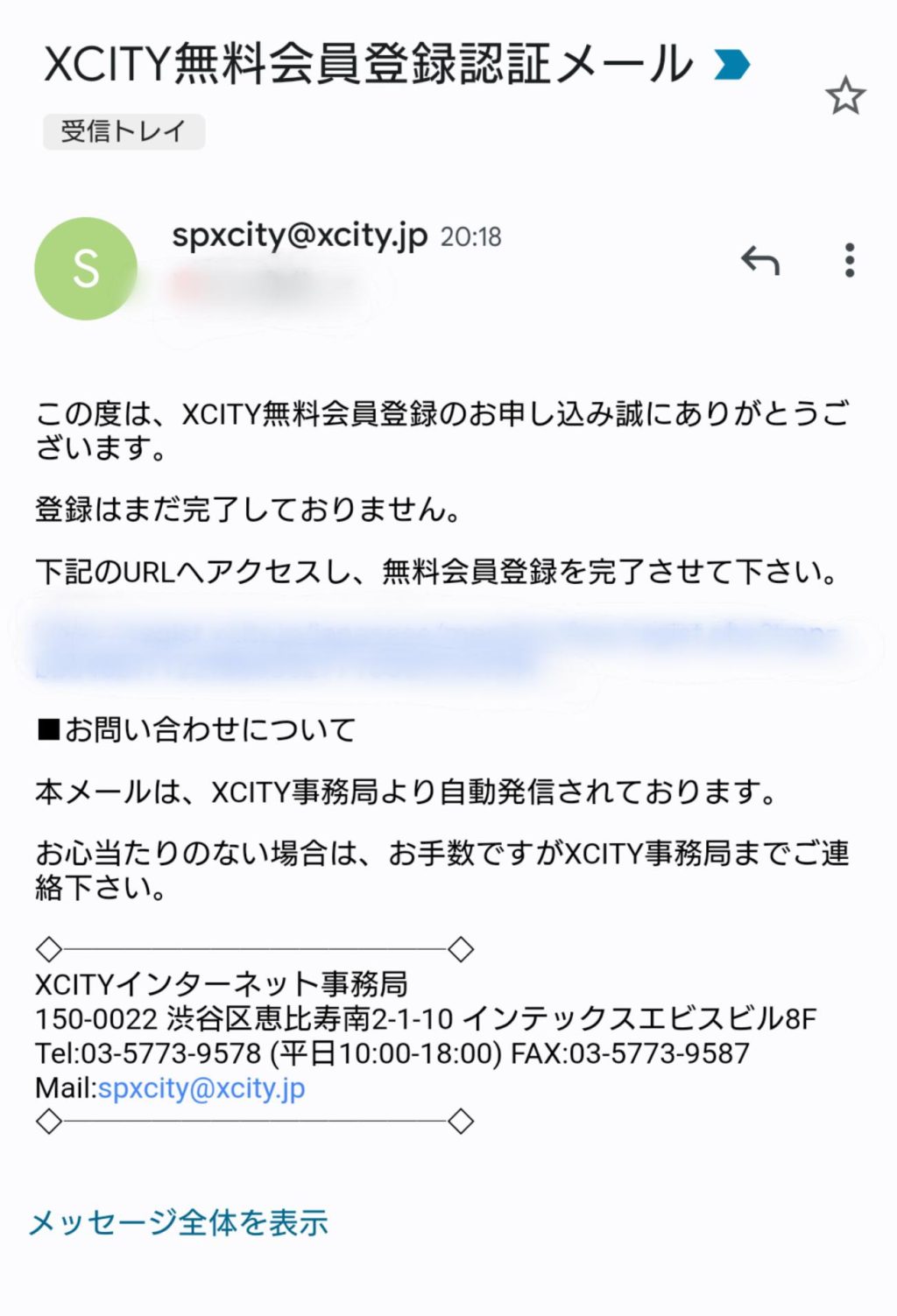Open the email overflow menu
Viewport: 897px width, 1316px height.
[849, 260]
